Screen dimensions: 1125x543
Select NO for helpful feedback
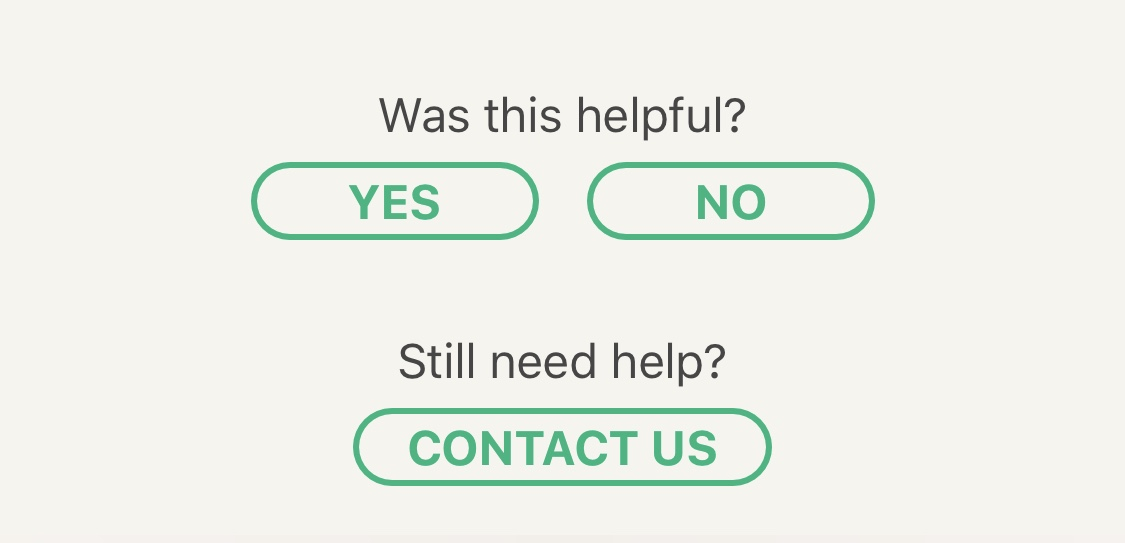tap(730, 202)
